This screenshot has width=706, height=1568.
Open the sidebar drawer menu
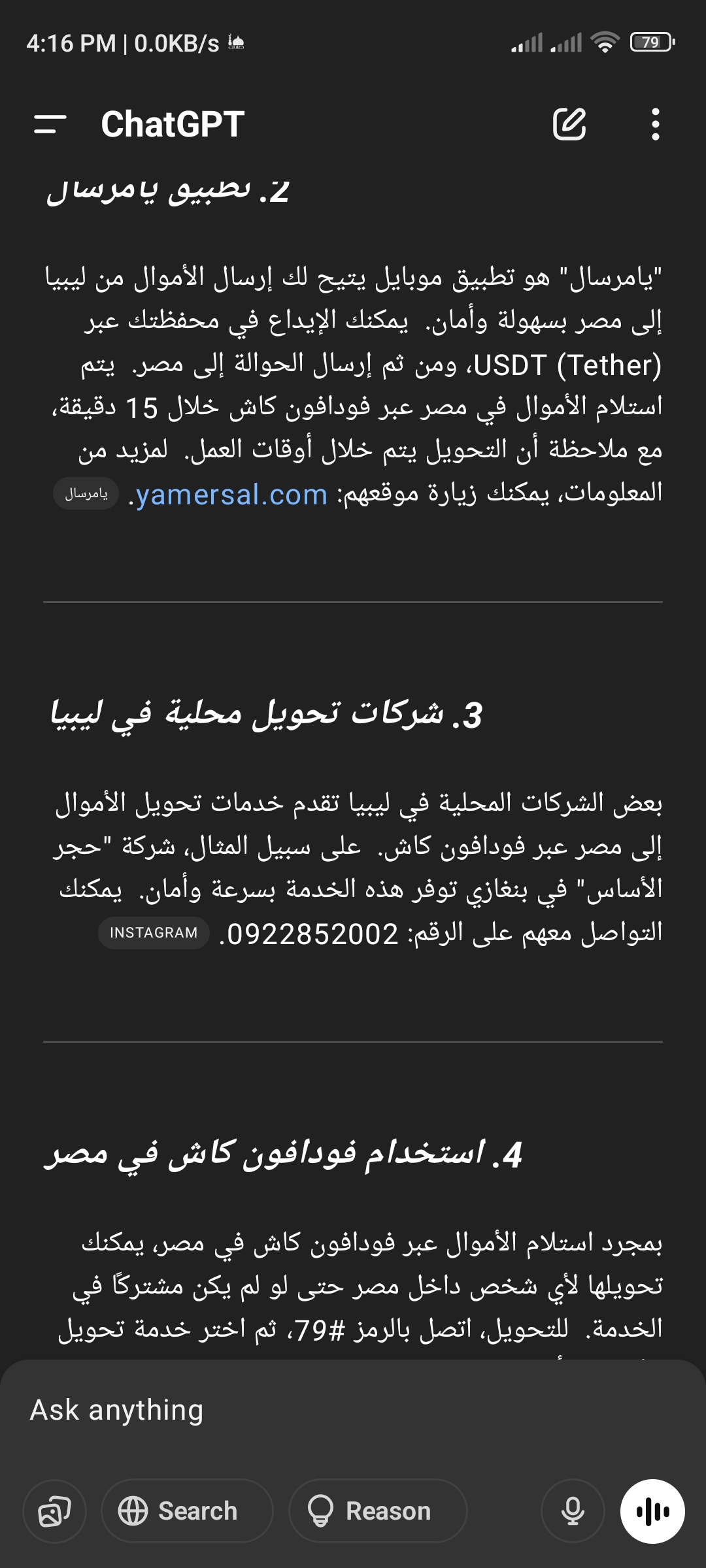point(50,124)
